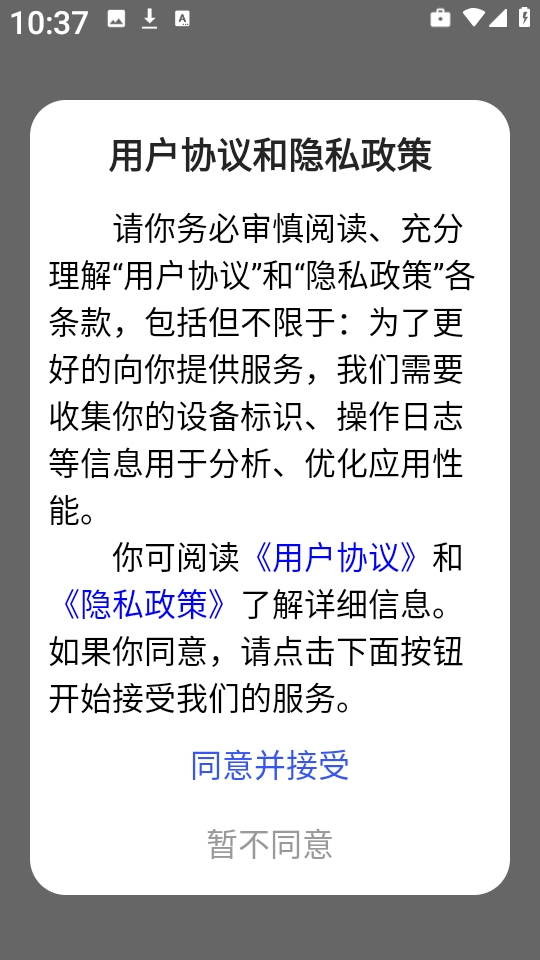Tap 同意并接受 to accept terms

point(270,765)
